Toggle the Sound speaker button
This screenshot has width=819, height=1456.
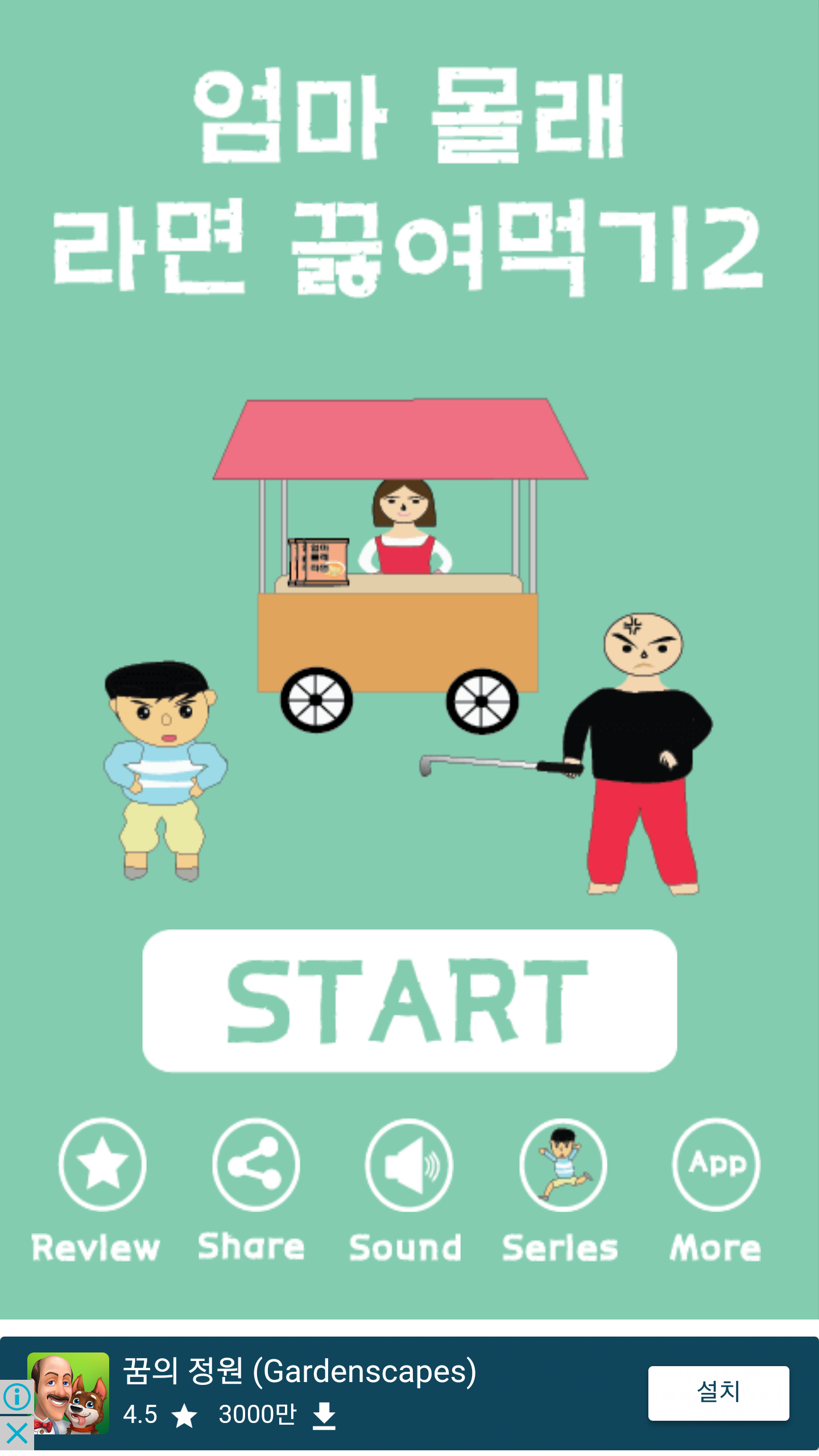pos(409,1165)
